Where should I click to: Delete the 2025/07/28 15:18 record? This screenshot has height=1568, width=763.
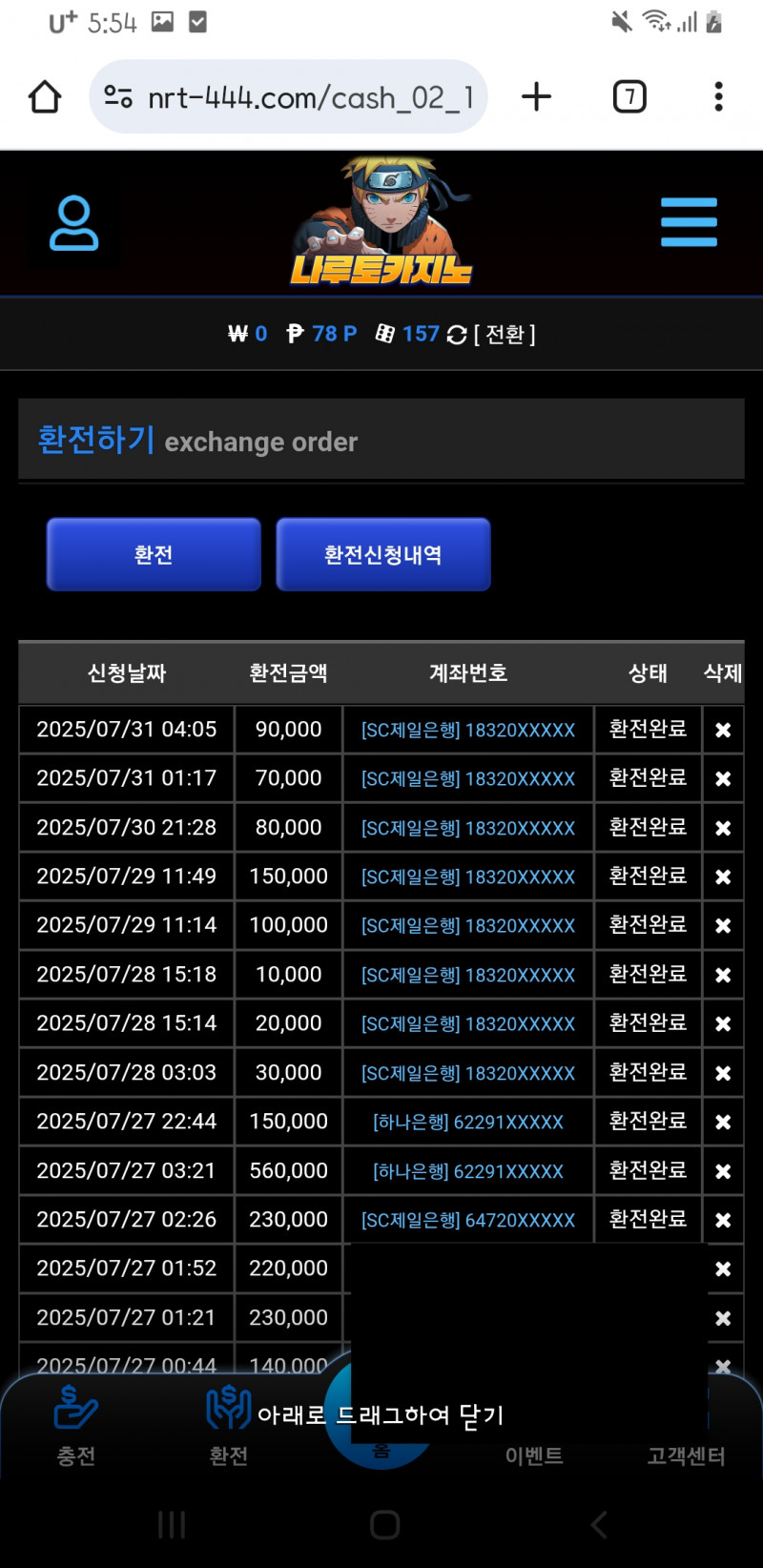click(x=723, y=976)
